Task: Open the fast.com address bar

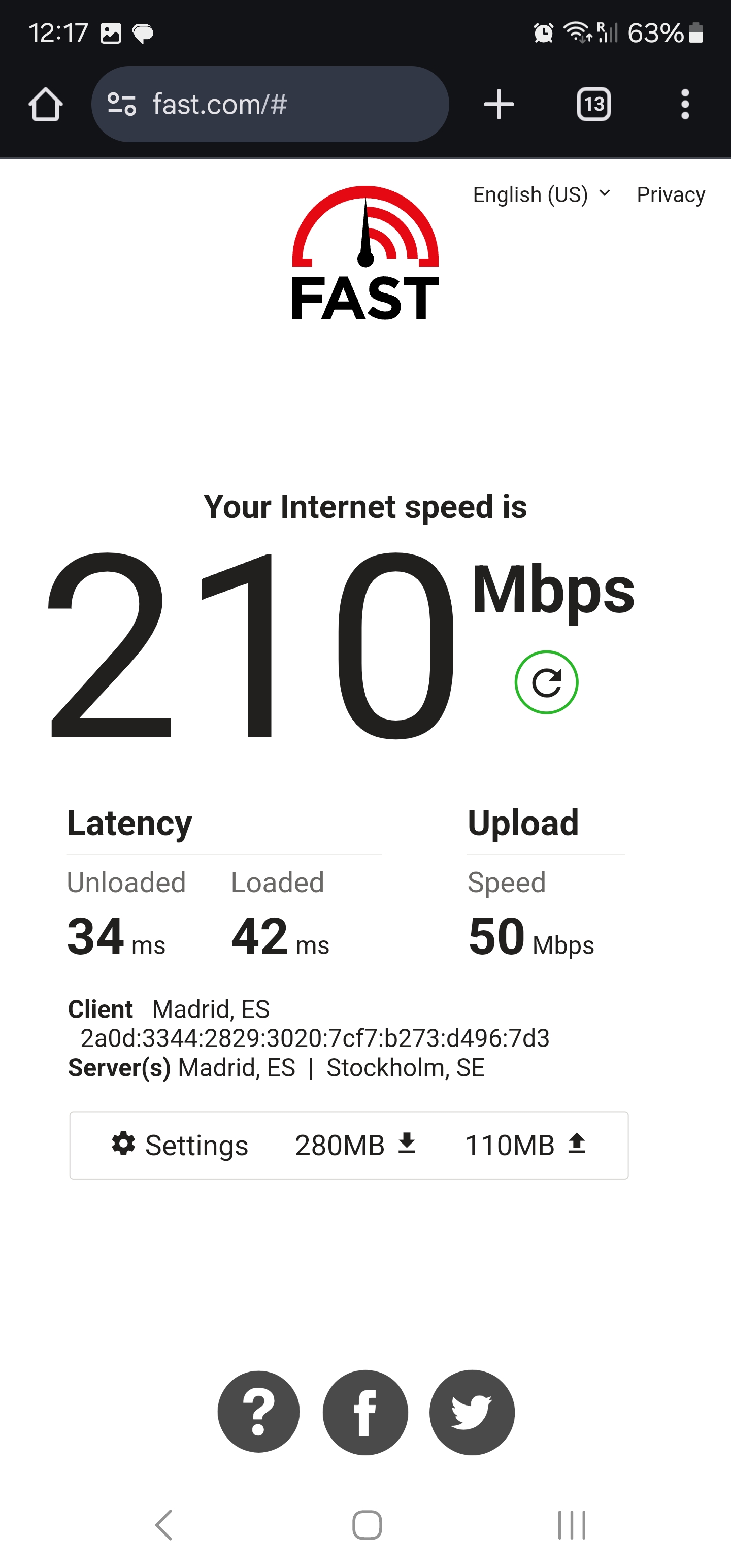Action: click(270, 104)
